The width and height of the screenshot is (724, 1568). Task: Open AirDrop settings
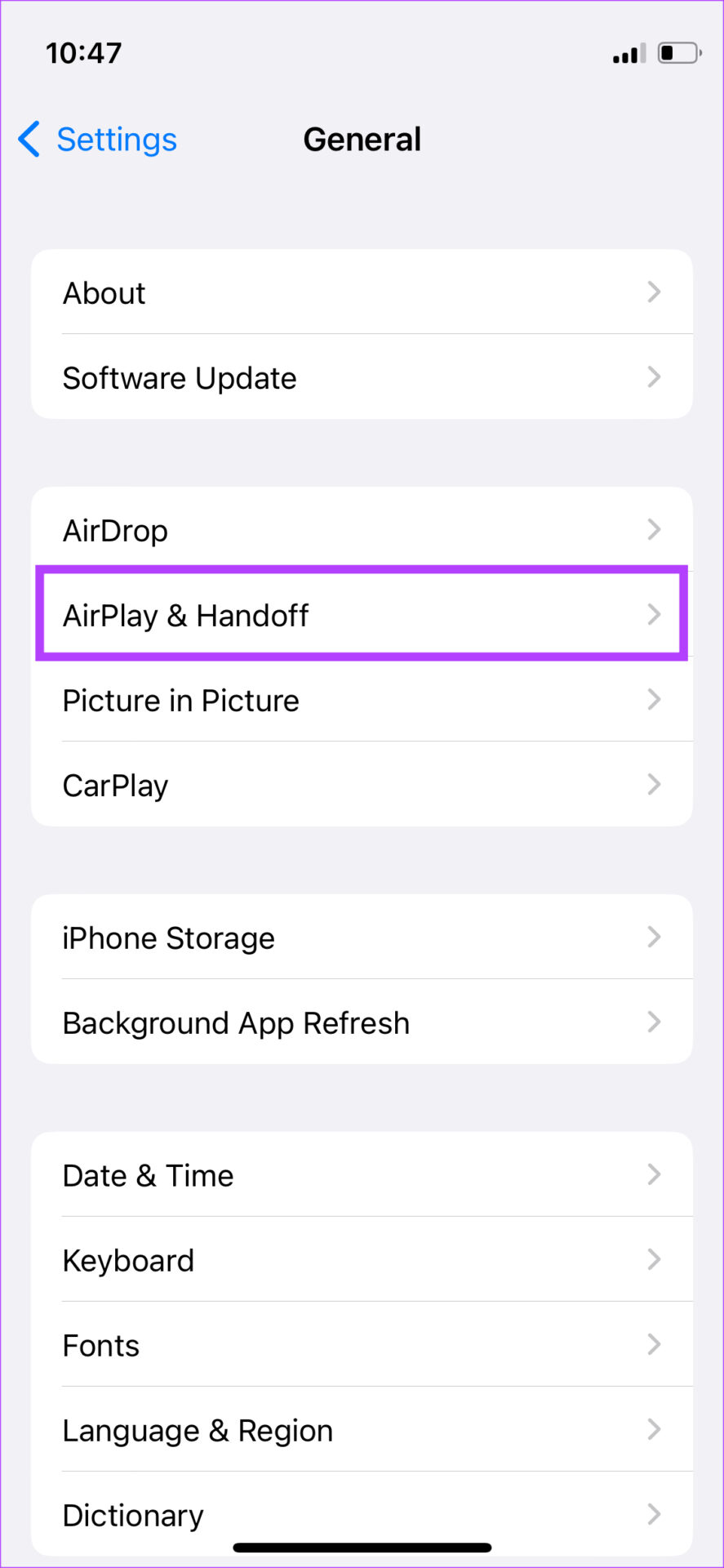tap(362, 530)
